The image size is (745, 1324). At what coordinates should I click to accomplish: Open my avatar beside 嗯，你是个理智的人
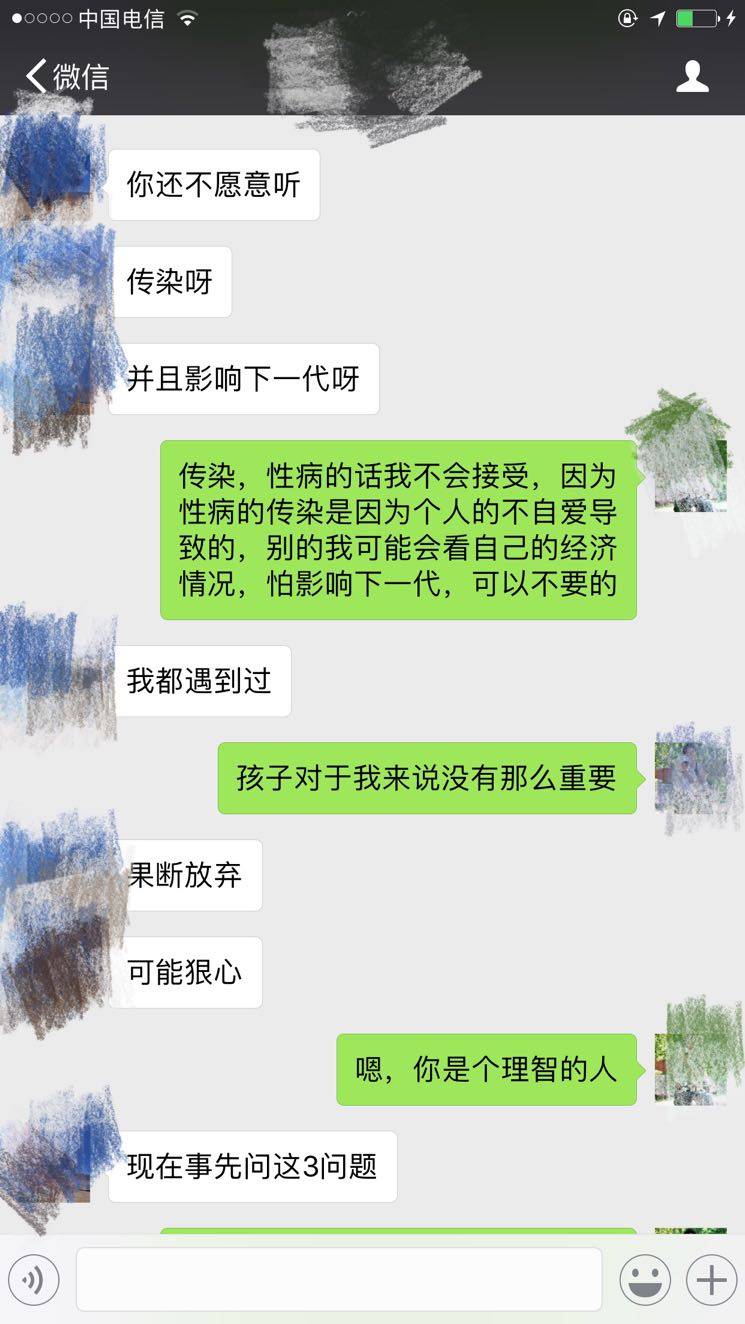[x=690, y=1068]
